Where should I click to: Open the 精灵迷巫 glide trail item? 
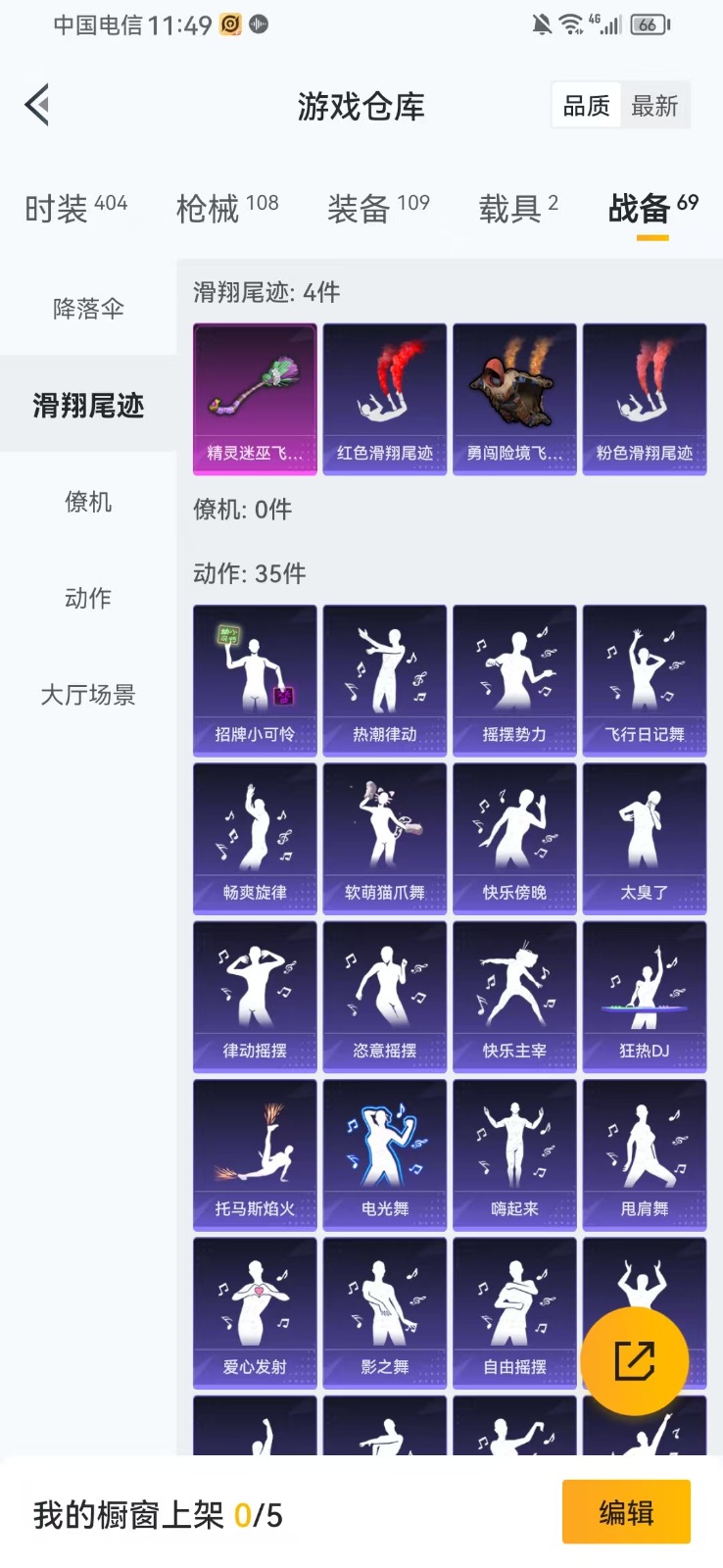(255, 399)
